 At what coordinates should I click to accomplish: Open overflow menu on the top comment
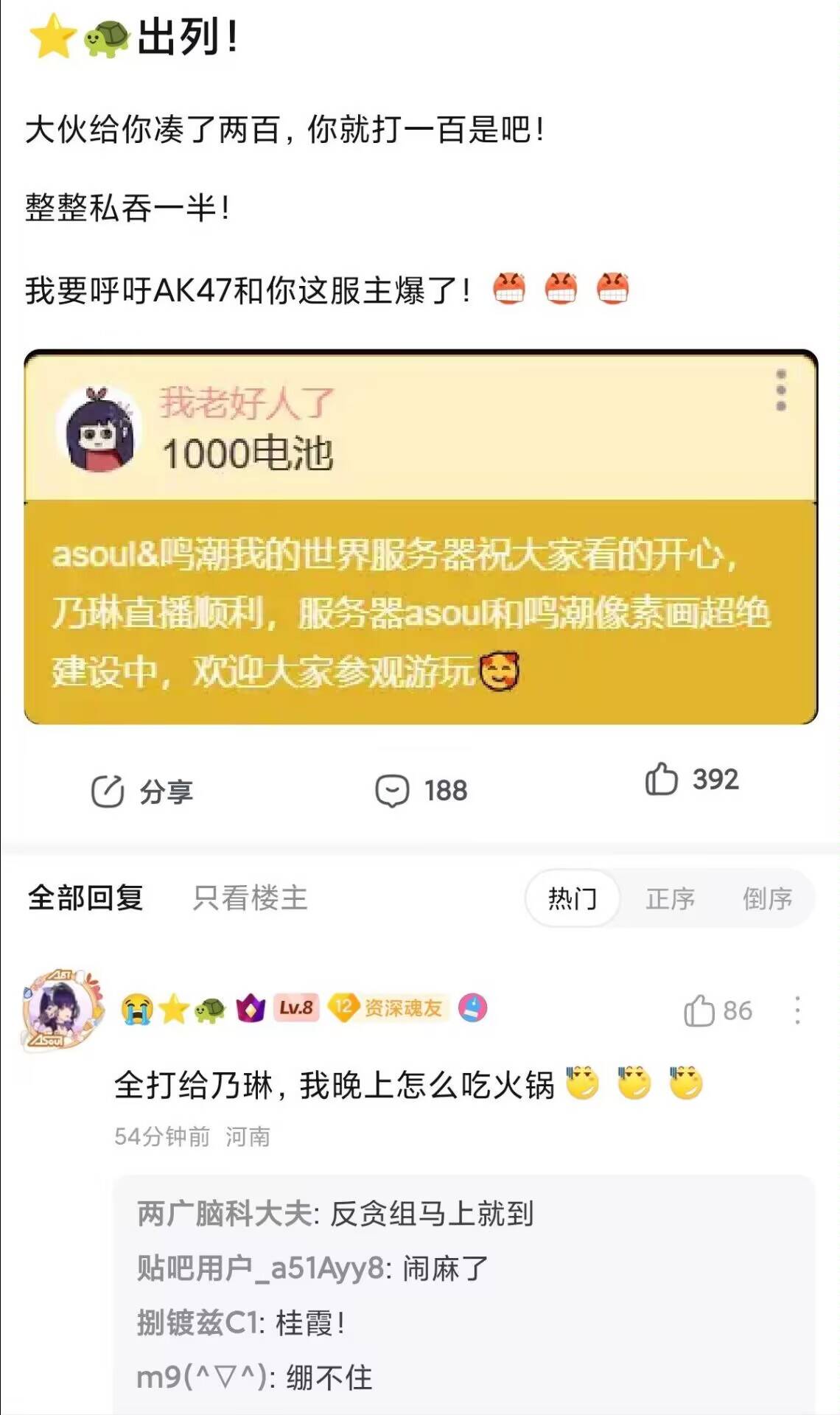[797, 1010]
